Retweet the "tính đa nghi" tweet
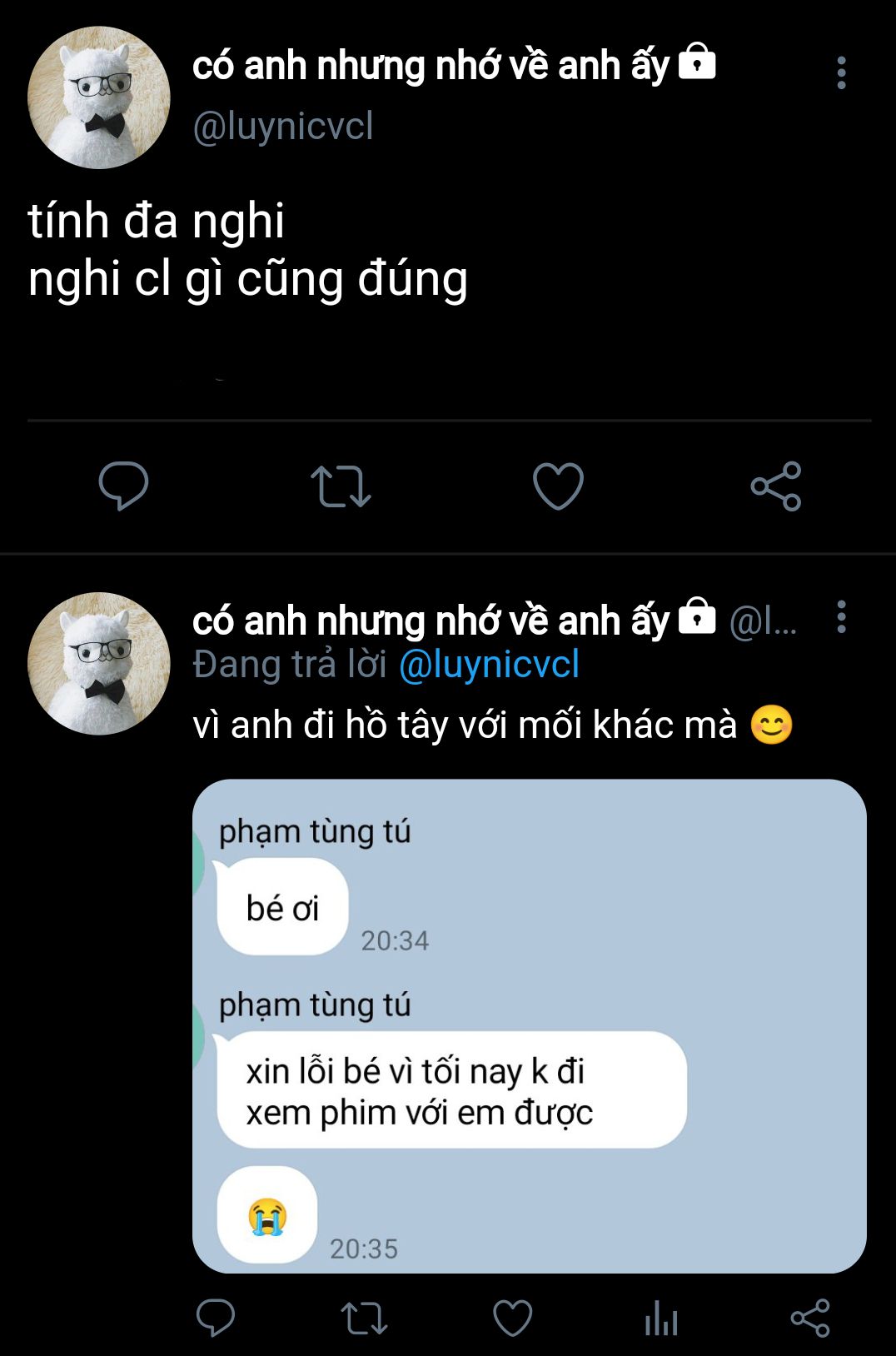The image size is (896, 1356). coord(341,486)
